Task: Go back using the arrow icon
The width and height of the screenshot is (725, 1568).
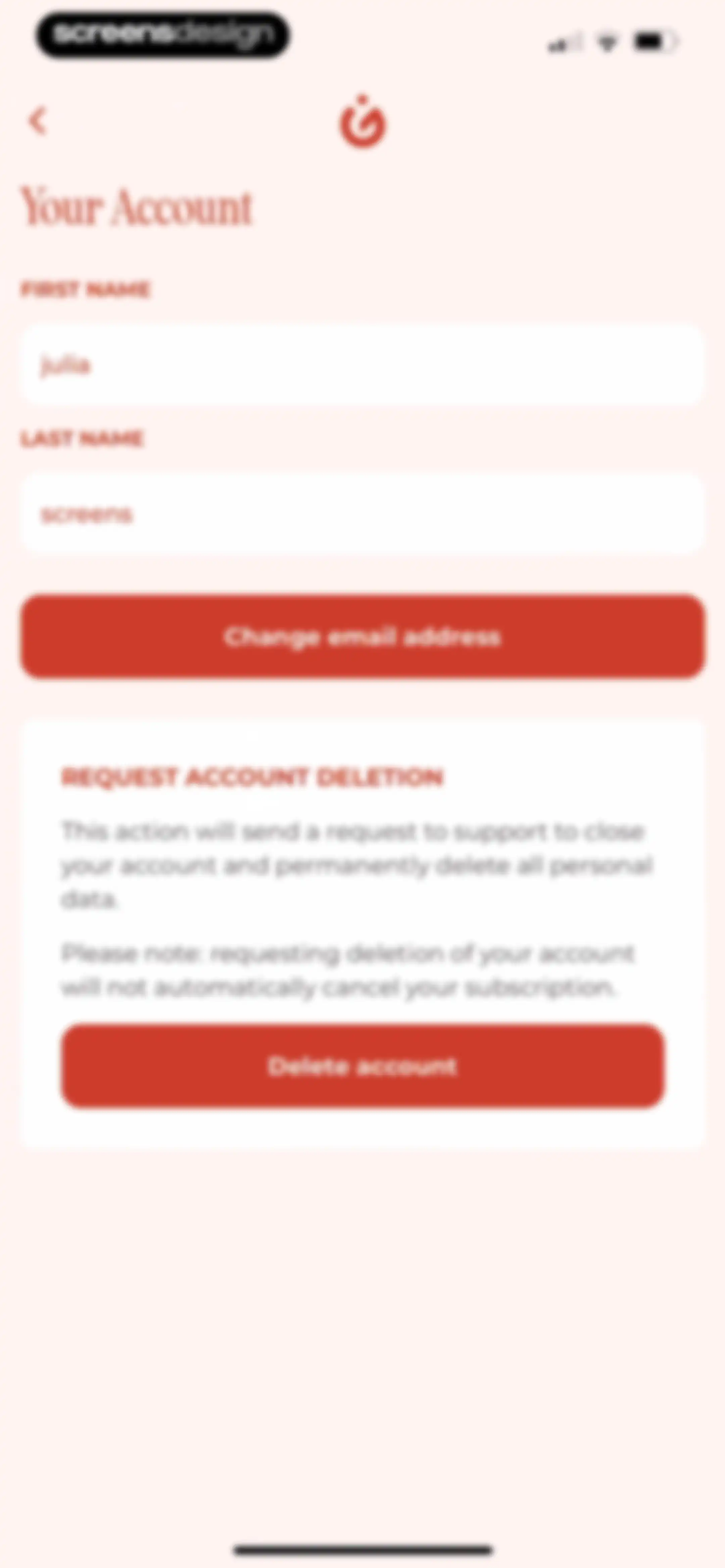Action: coord(38,121)
